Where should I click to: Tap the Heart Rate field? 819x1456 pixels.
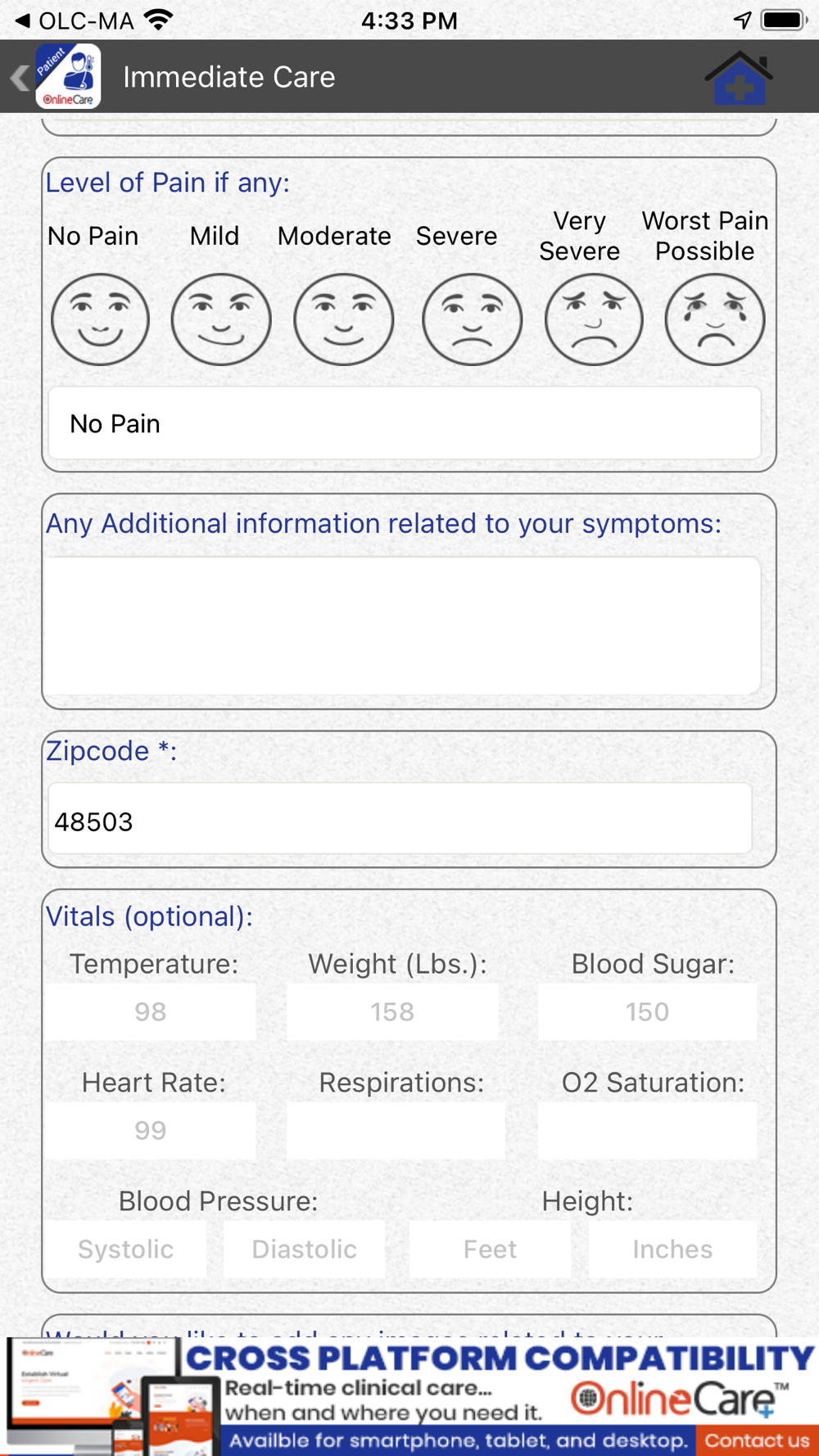(151, 1131)
